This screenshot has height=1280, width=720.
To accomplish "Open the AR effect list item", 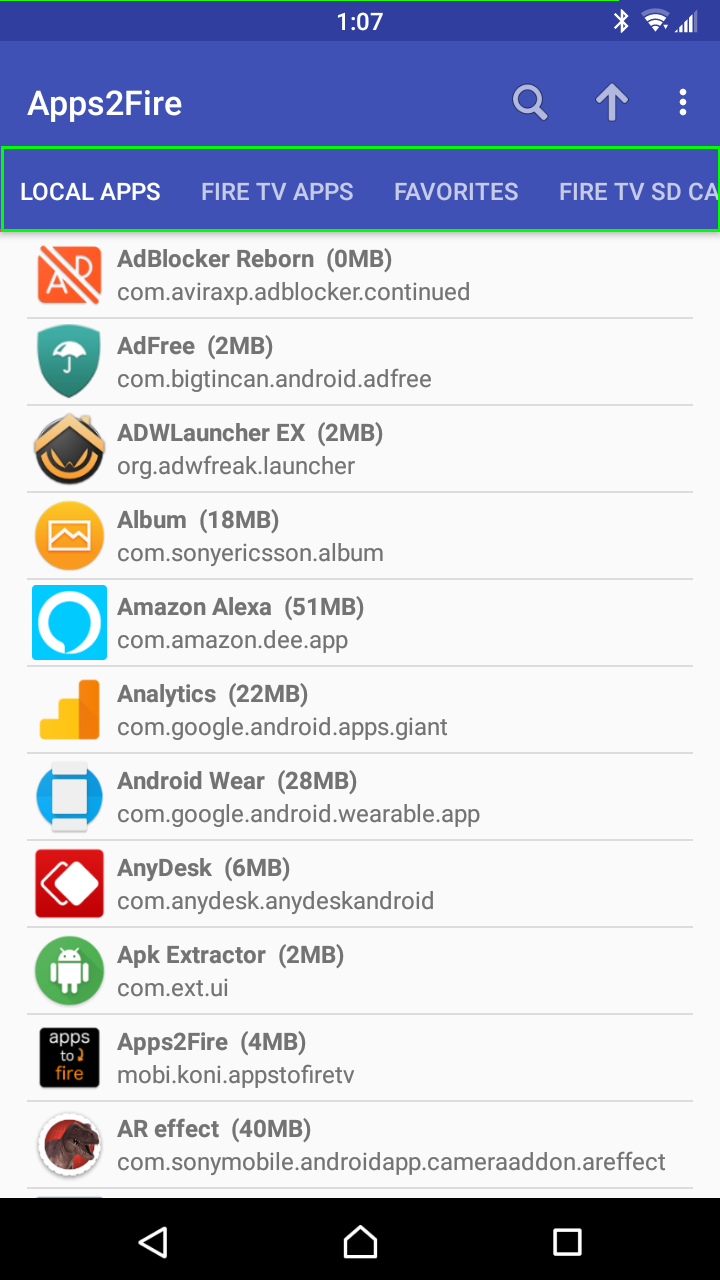I will click(360, 1145).
